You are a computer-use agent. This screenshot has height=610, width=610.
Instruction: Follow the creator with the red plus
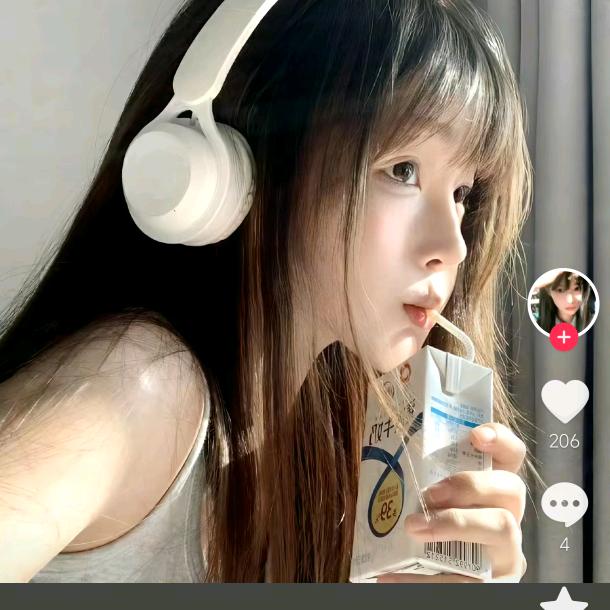click(x=564, y=337)
